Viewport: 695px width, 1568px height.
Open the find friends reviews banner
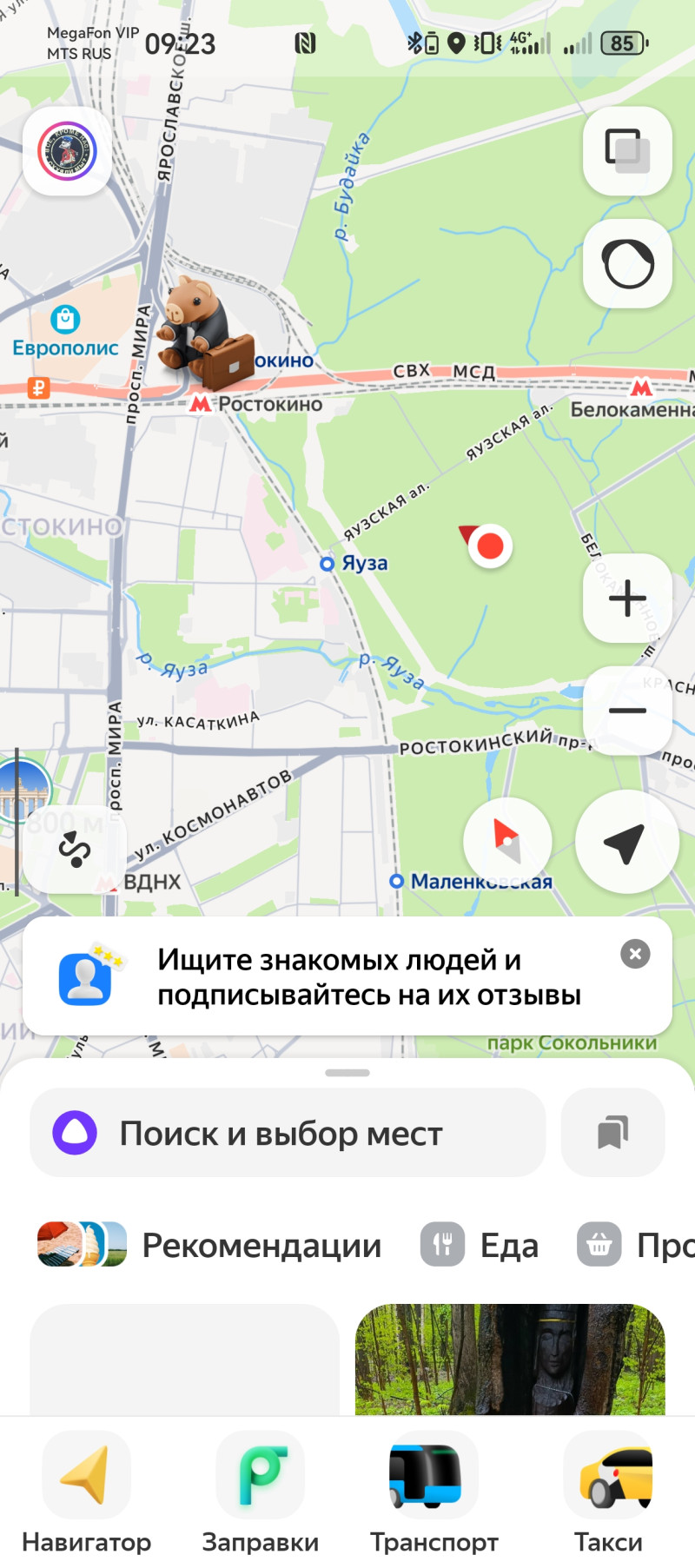point(347,977)
